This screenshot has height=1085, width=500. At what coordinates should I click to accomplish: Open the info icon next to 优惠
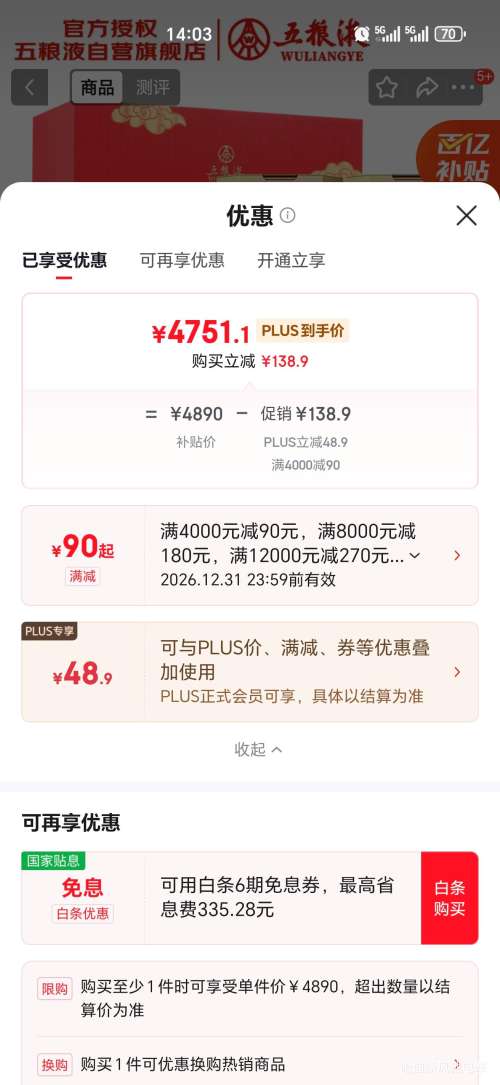pos(288,216)
